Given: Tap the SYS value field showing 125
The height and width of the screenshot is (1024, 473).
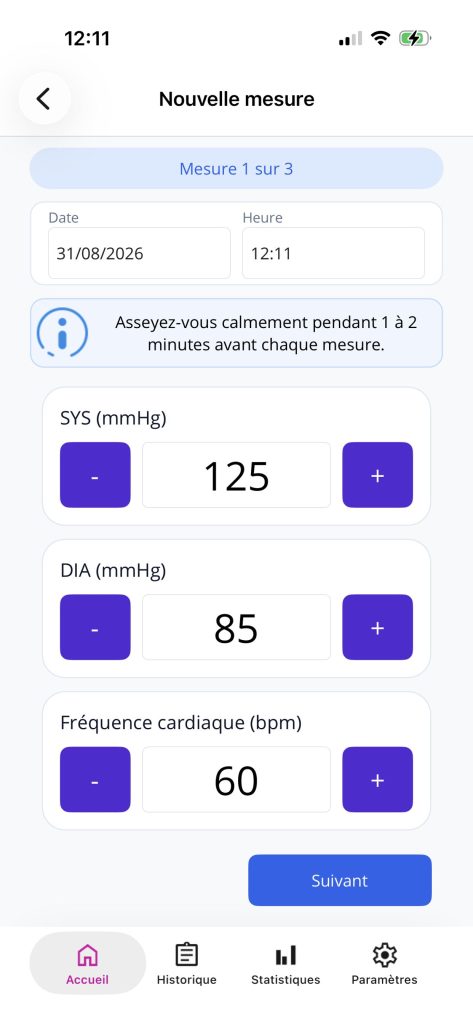Looking at the screenshot, I should click(x=236, y=475).
